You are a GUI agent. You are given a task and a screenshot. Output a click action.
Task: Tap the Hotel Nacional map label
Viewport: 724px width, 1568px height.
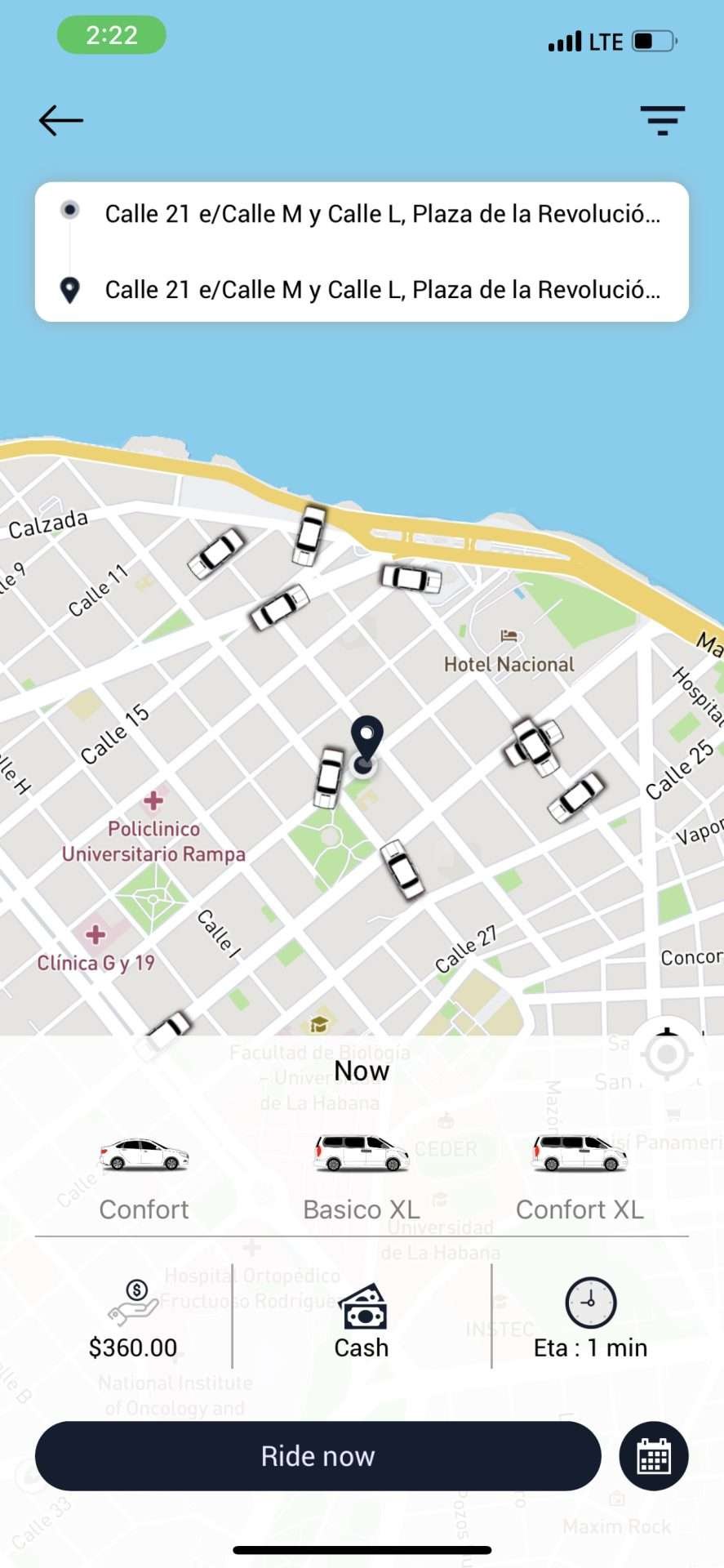coord(509,664)
